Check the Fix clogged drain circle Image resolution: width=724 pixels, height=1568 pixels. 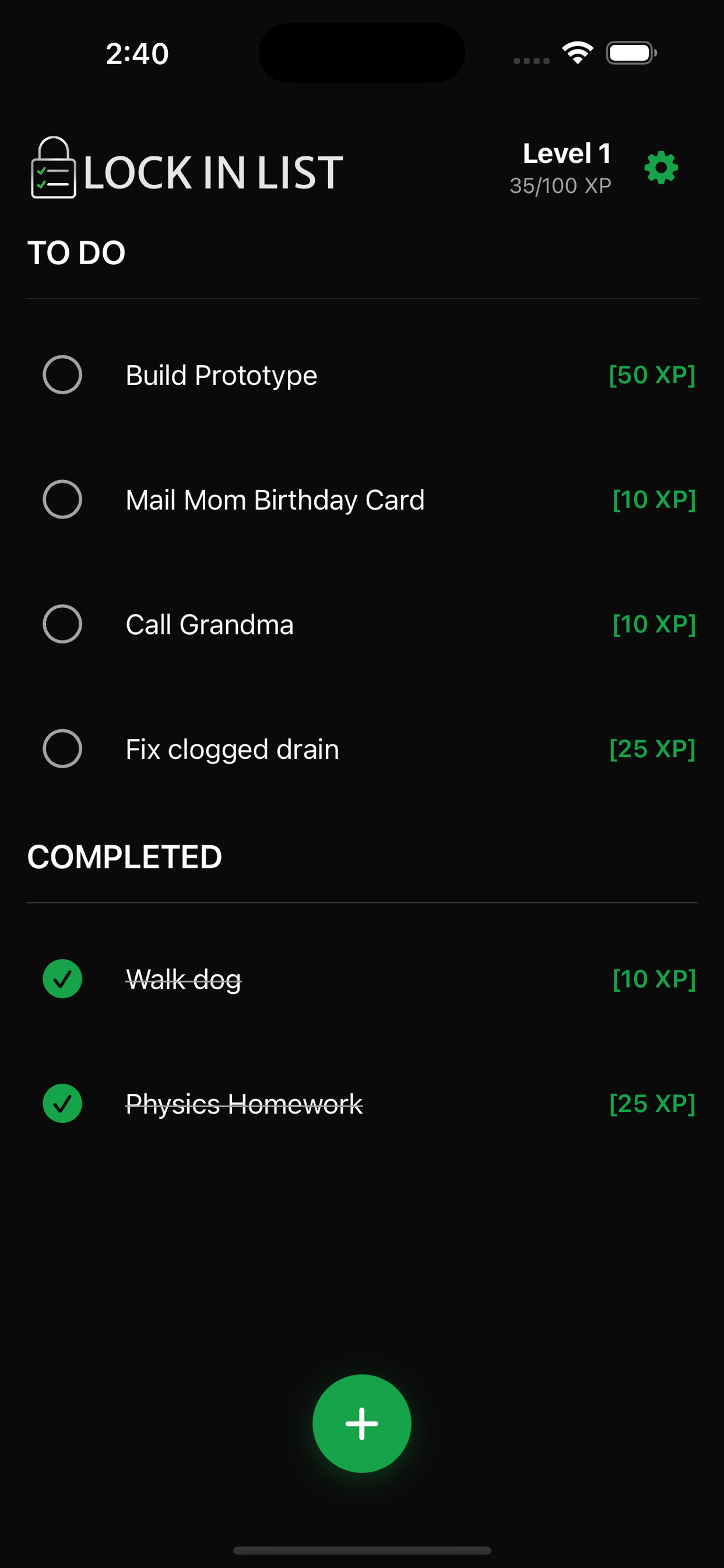(62, 748)
